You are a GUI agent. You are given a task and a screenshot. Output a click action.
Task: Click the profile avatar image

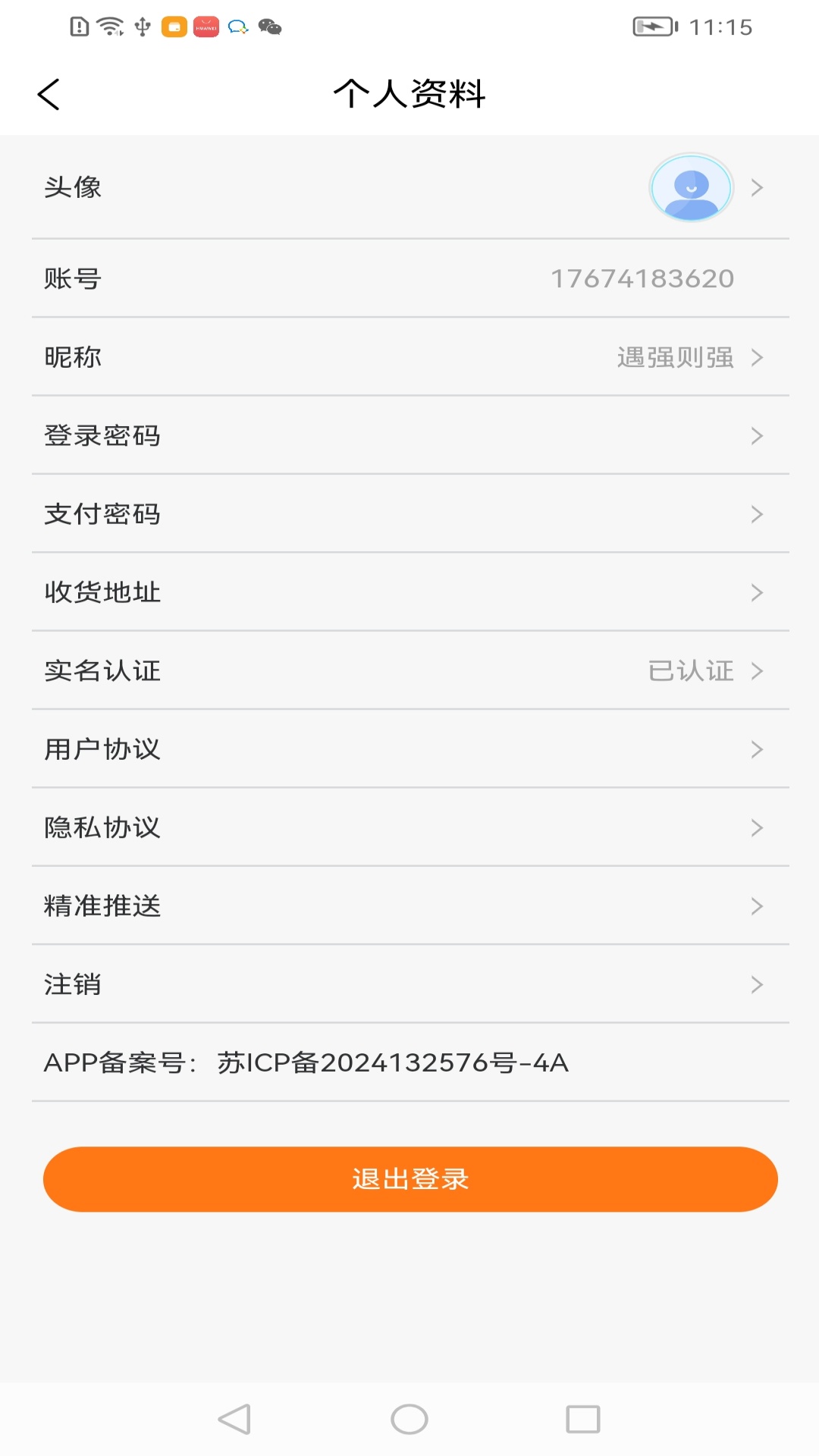[x=690, y=187]
